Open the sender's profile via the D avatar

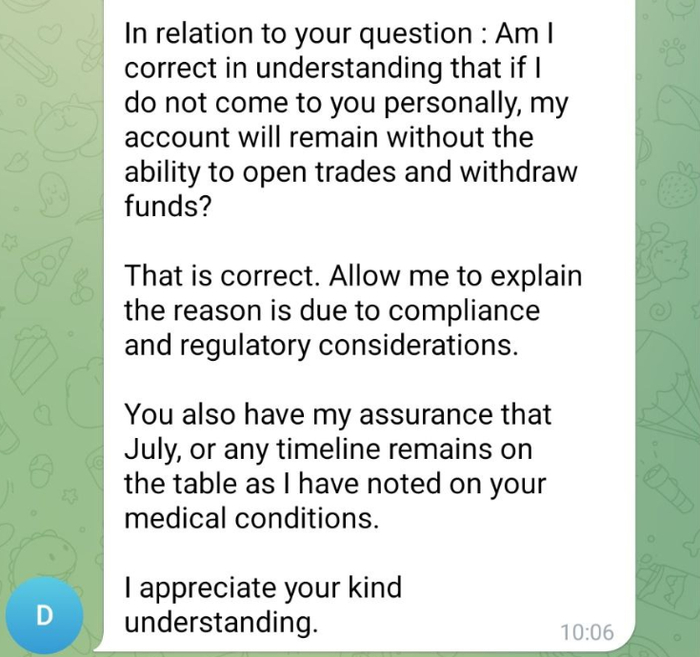coord(43,613)
